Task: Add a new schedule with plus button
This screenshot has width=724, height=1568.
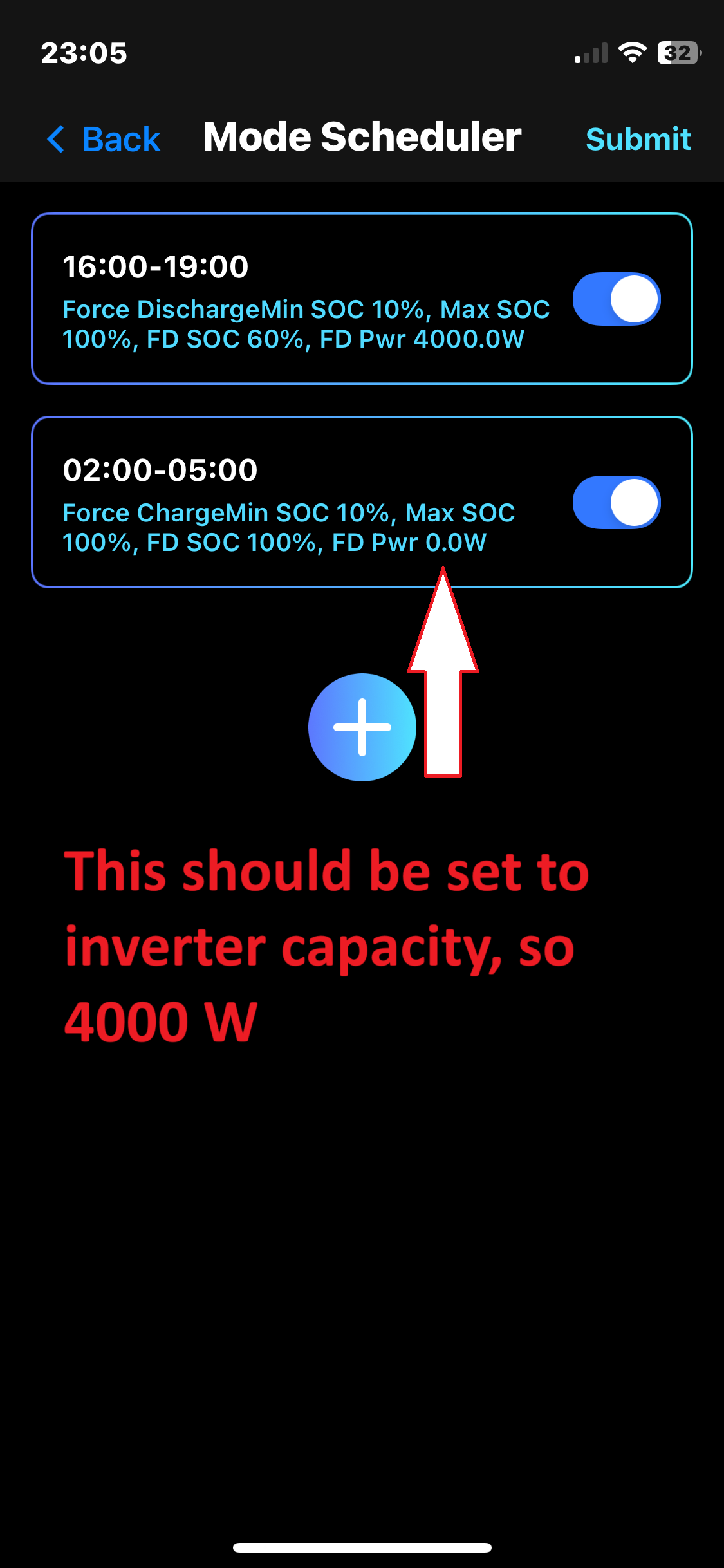Action: 362,727
